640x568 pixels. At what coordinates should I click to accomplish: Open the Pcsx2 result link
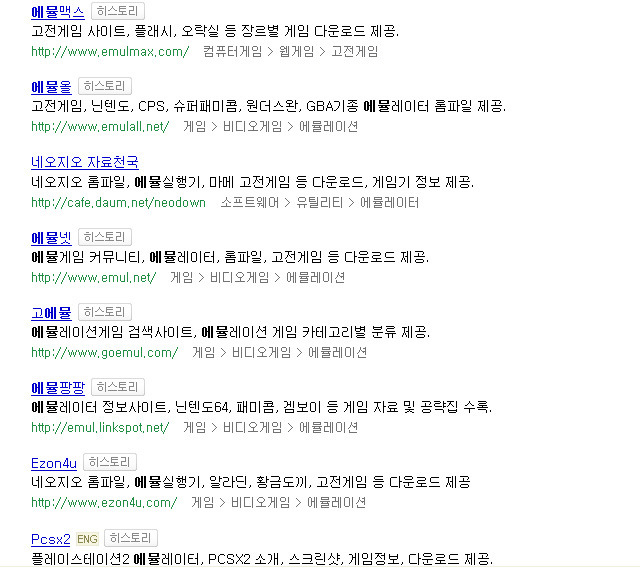click(50, 539)
